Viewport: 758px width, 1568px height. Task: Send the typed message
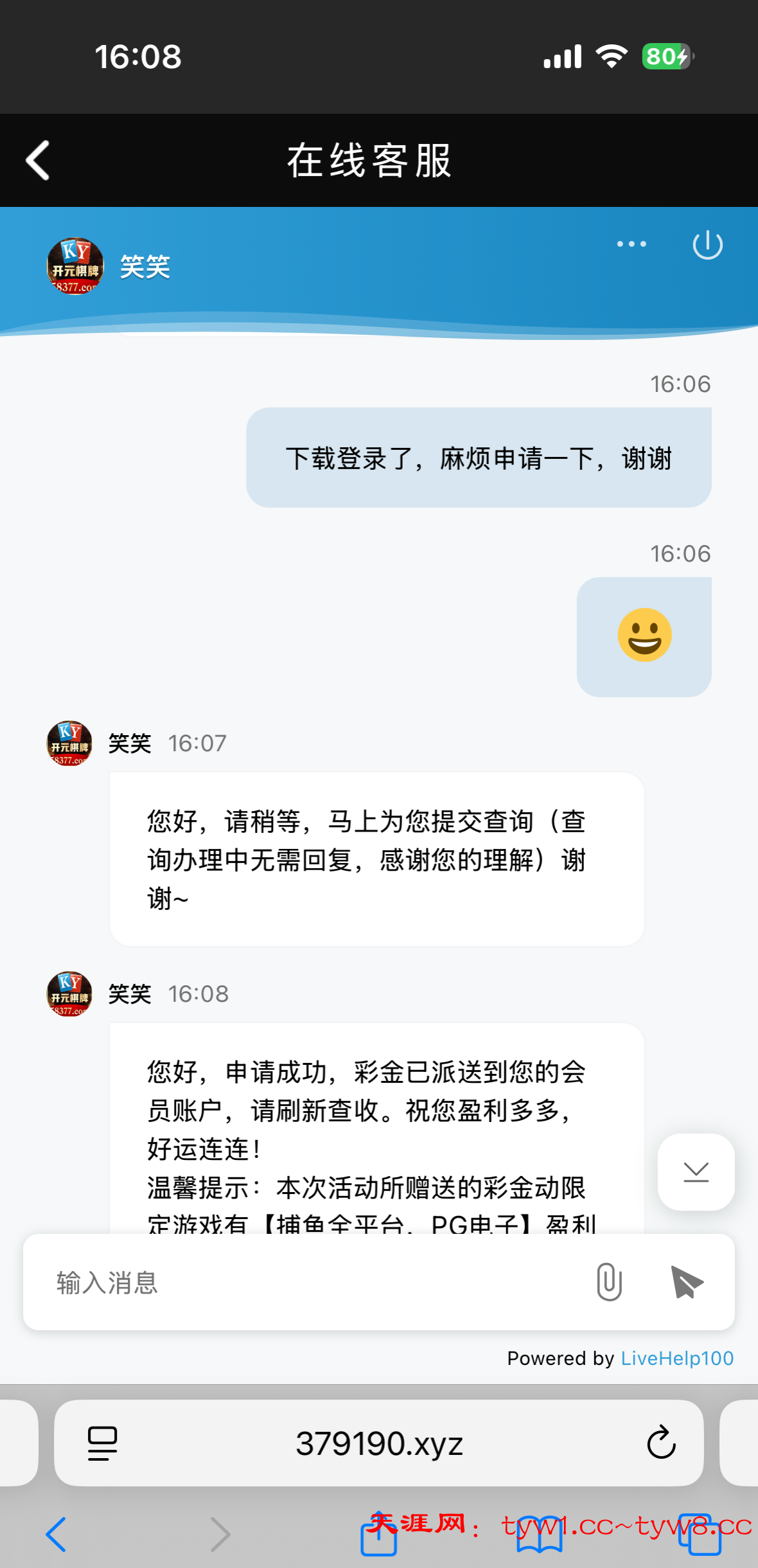pos(686,1282)
